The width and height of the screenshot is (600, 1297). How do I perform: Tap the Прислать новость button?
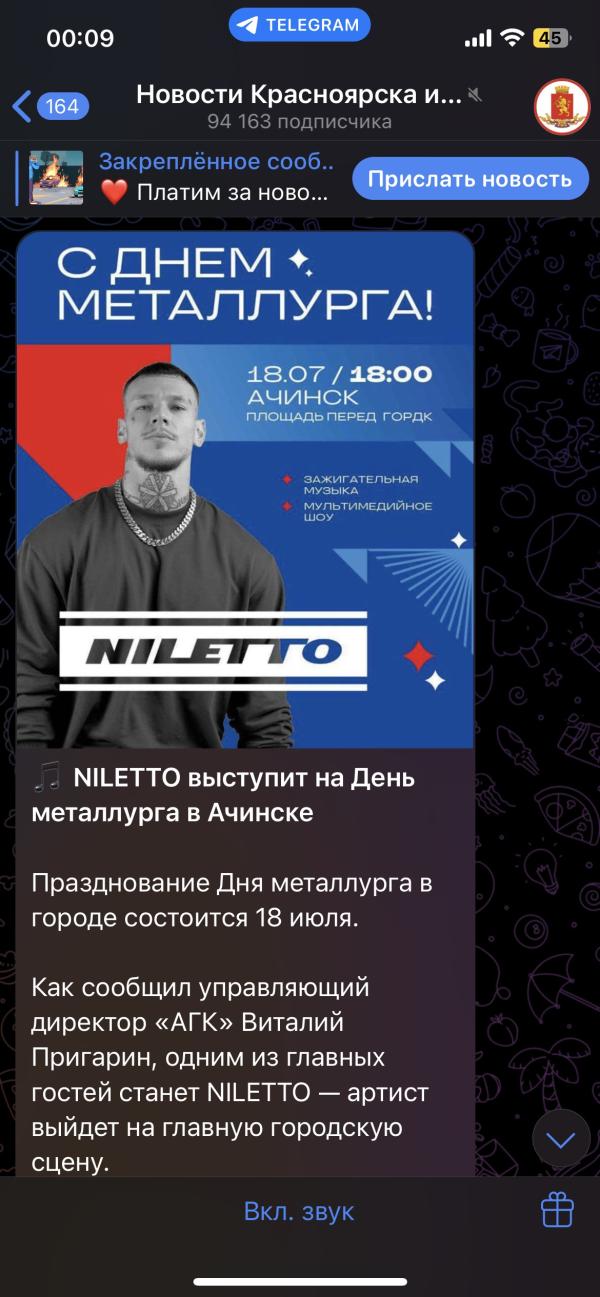pyautogui.click(x=469, y=179)
